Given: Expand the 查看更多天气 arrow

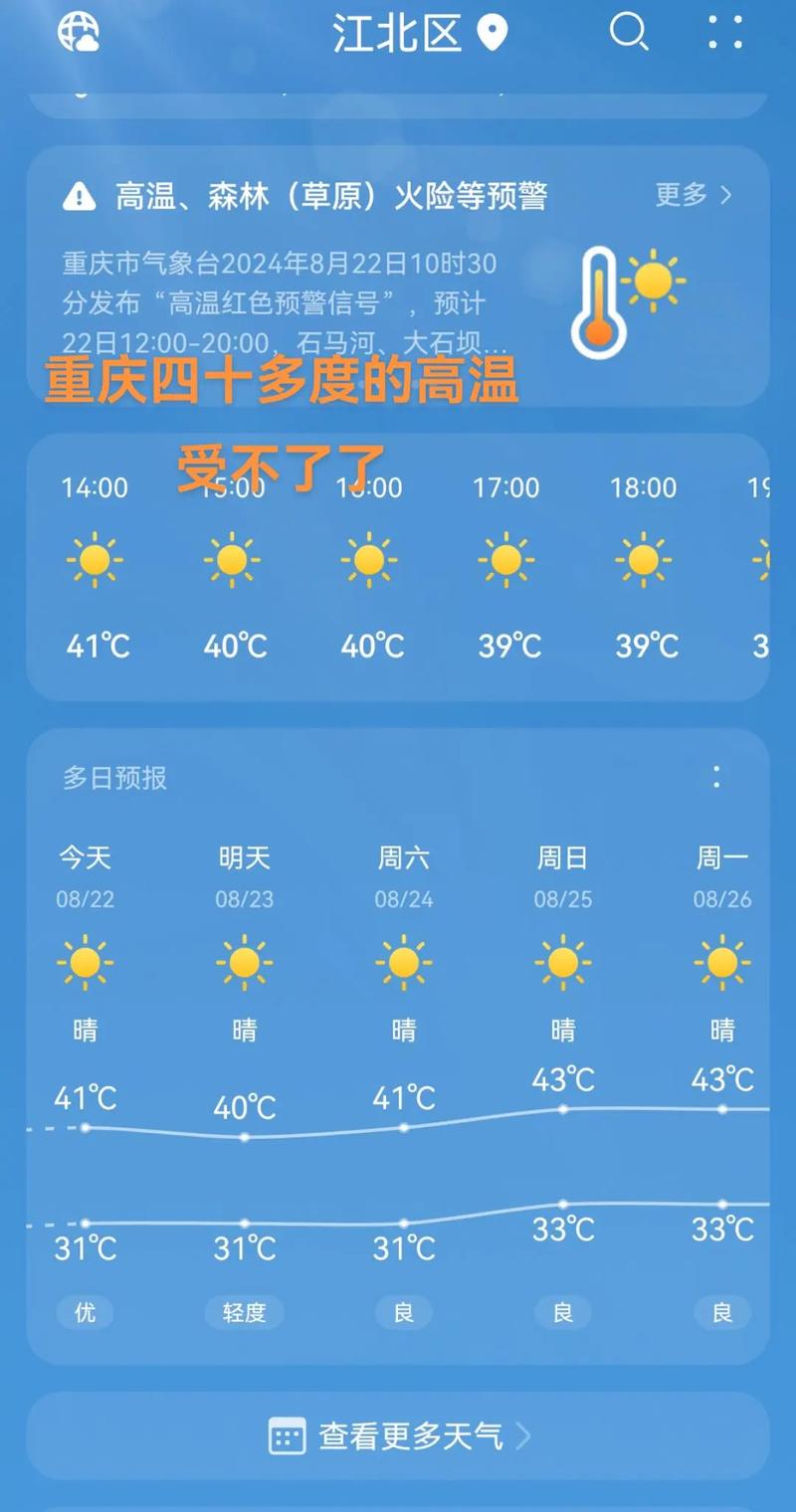Looking at the screenshot, I should coord(527,1434).
